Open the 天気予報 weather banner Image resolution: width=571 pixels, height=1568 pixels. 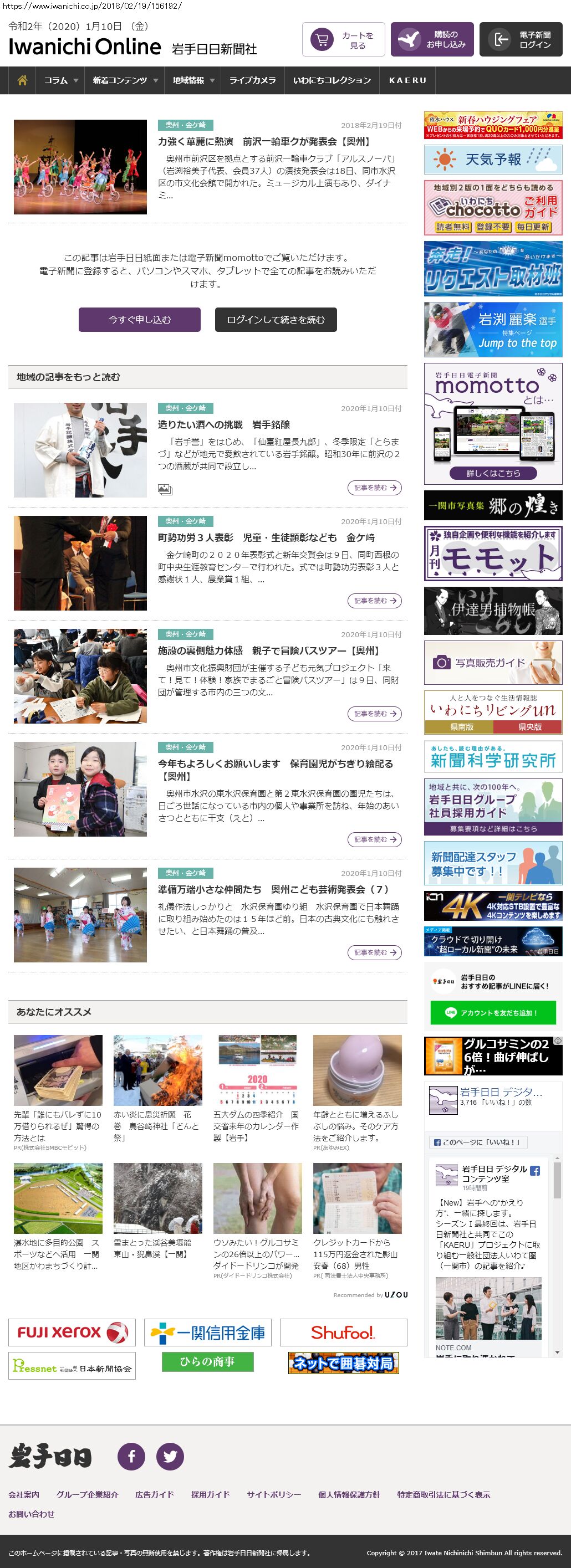click(x=493, y=160)
